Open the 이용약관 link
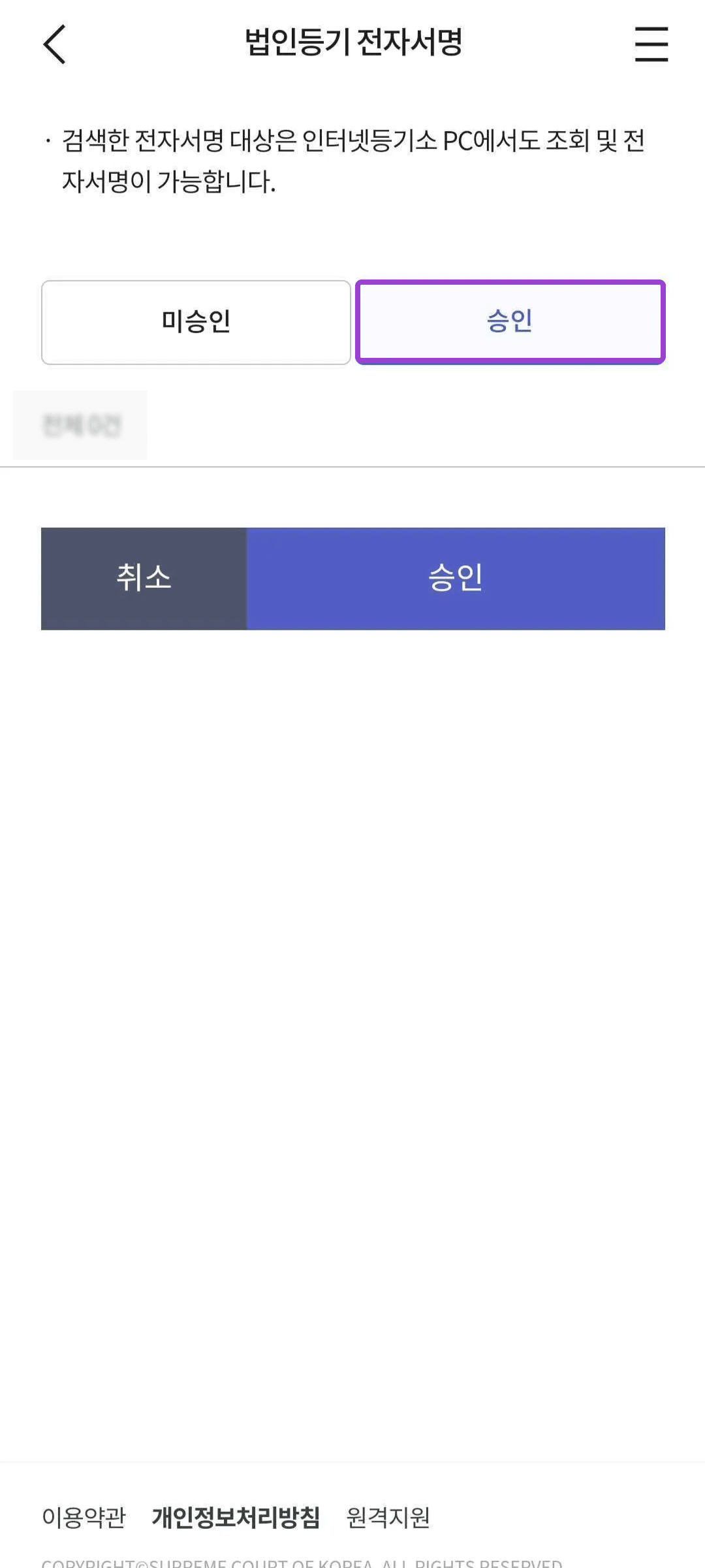 [84, 1517]
